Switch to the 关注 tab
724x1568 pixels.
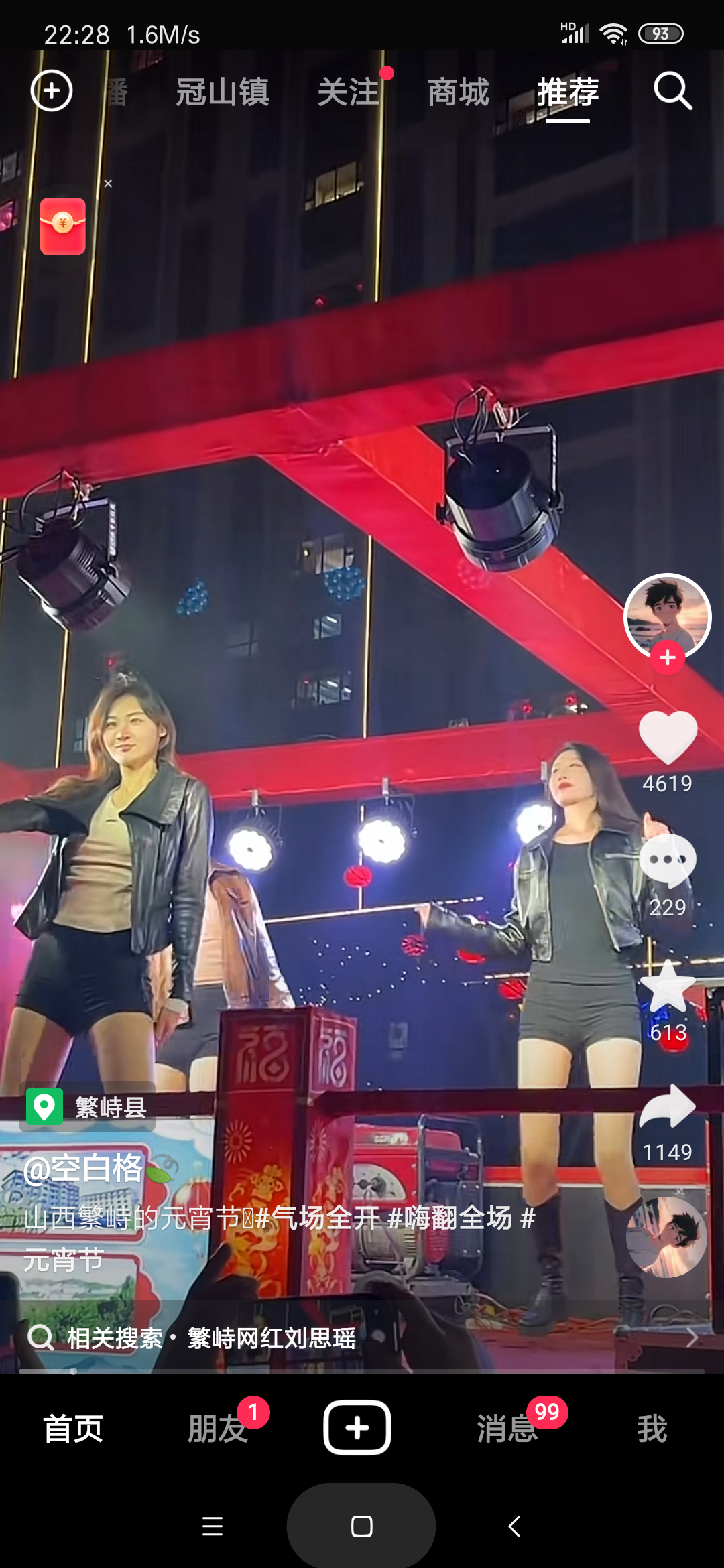[348, 92]
